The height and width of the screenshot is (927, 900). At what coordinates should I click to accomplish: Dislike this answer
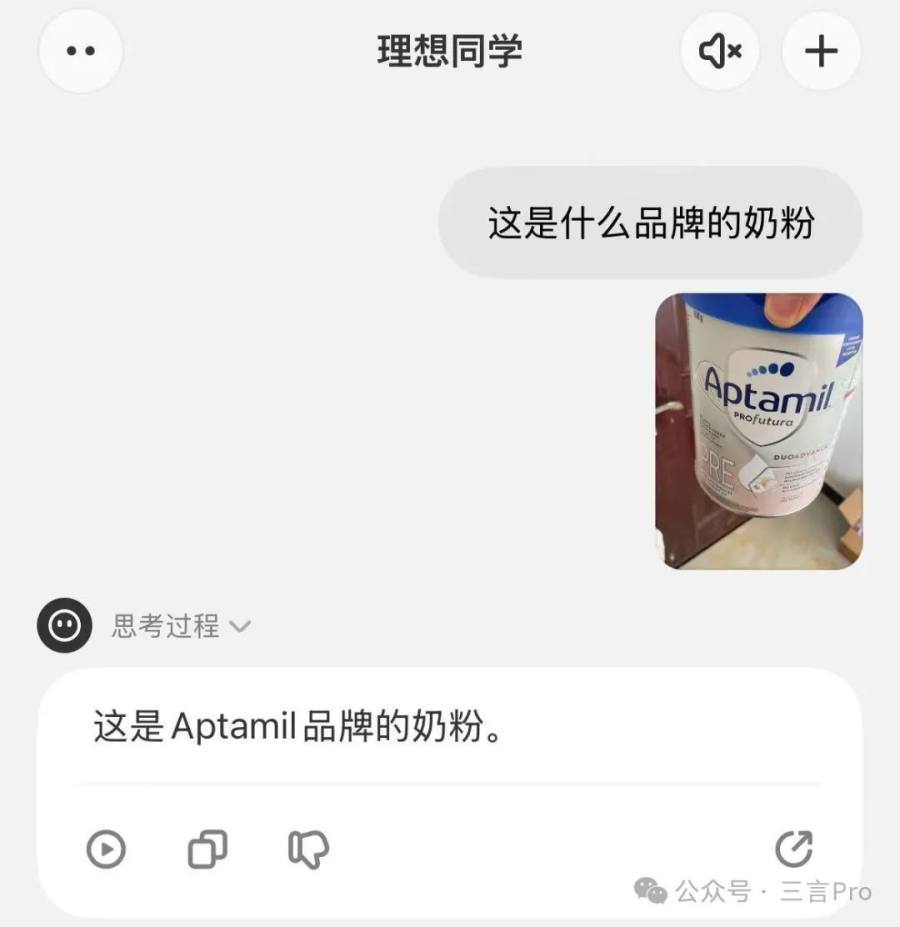coord(309,850)
